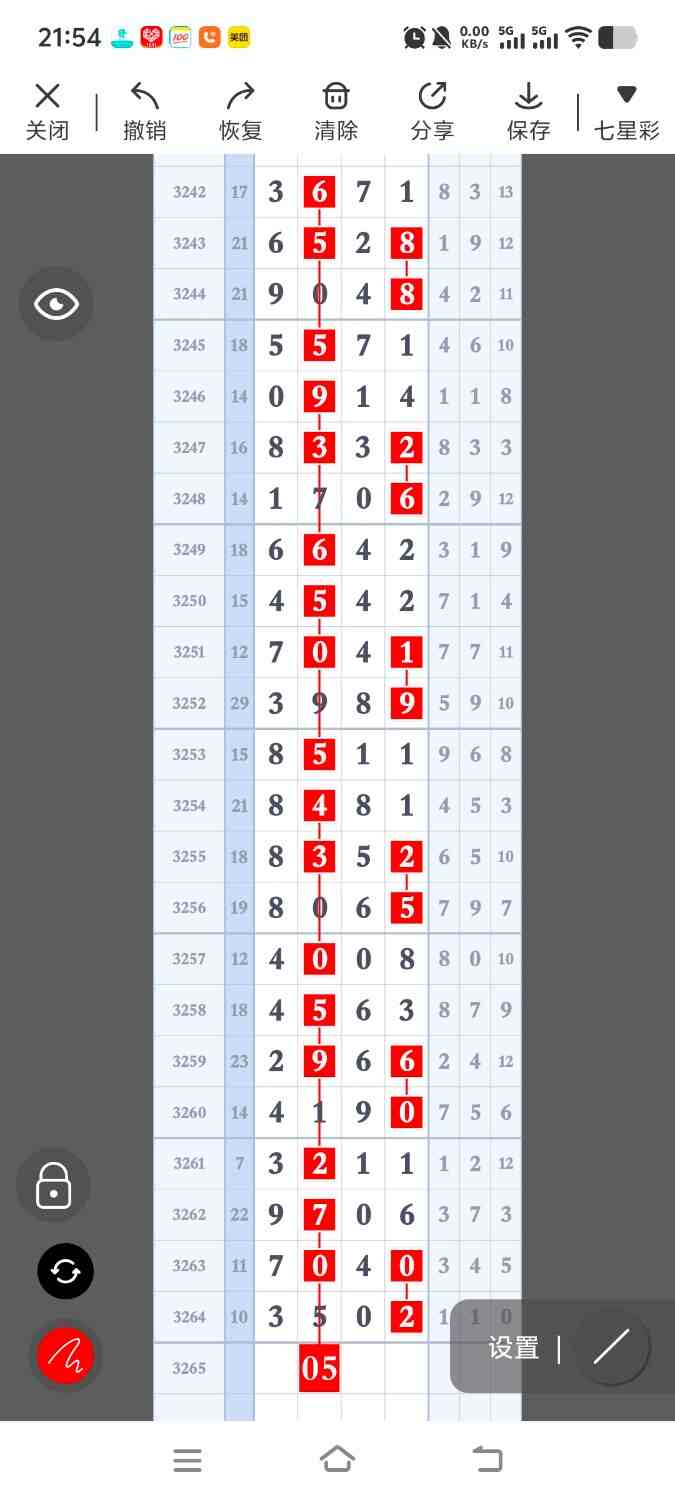675x1500 pixels.
Task: Go to the system home screen
Action: (337, 1460)
